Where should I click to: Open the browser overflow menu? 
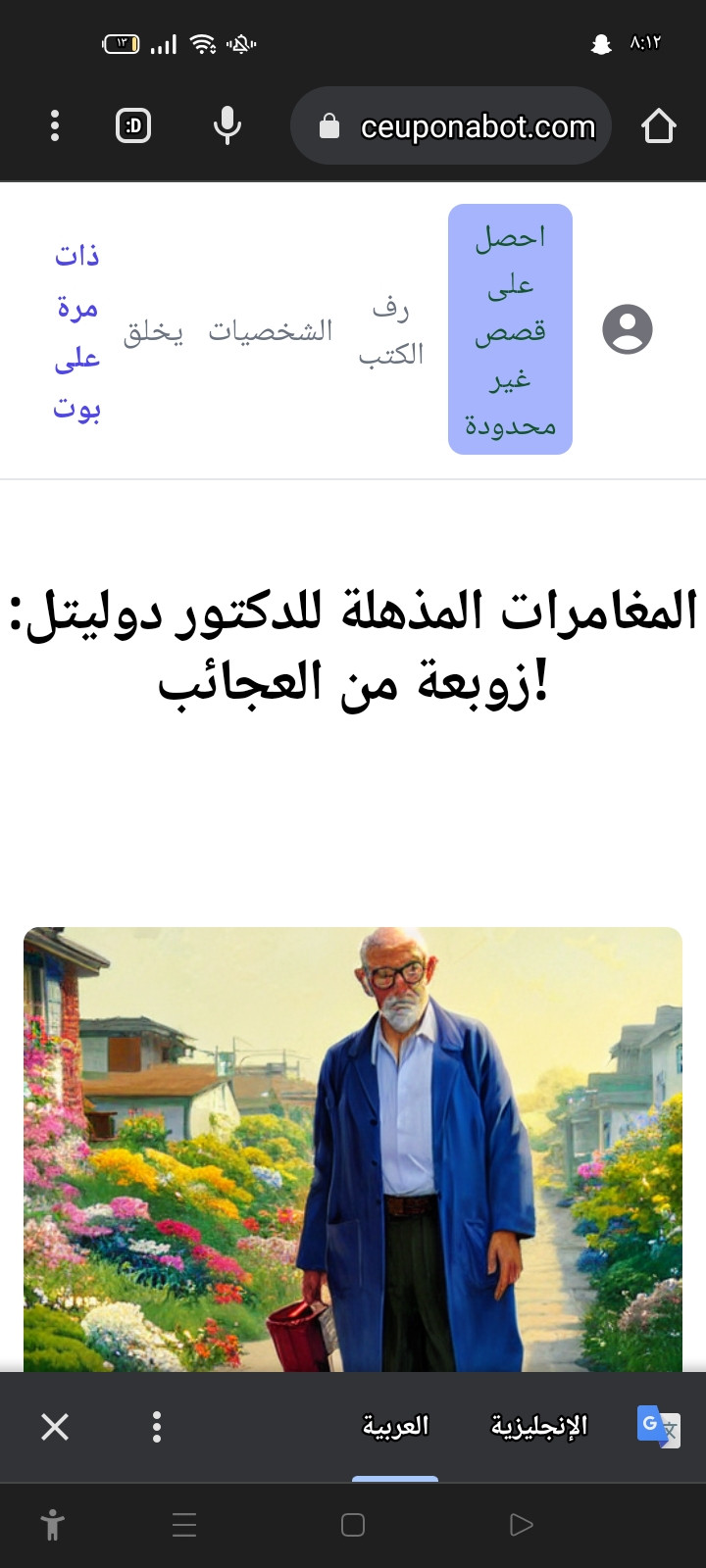tap(55, 125)
